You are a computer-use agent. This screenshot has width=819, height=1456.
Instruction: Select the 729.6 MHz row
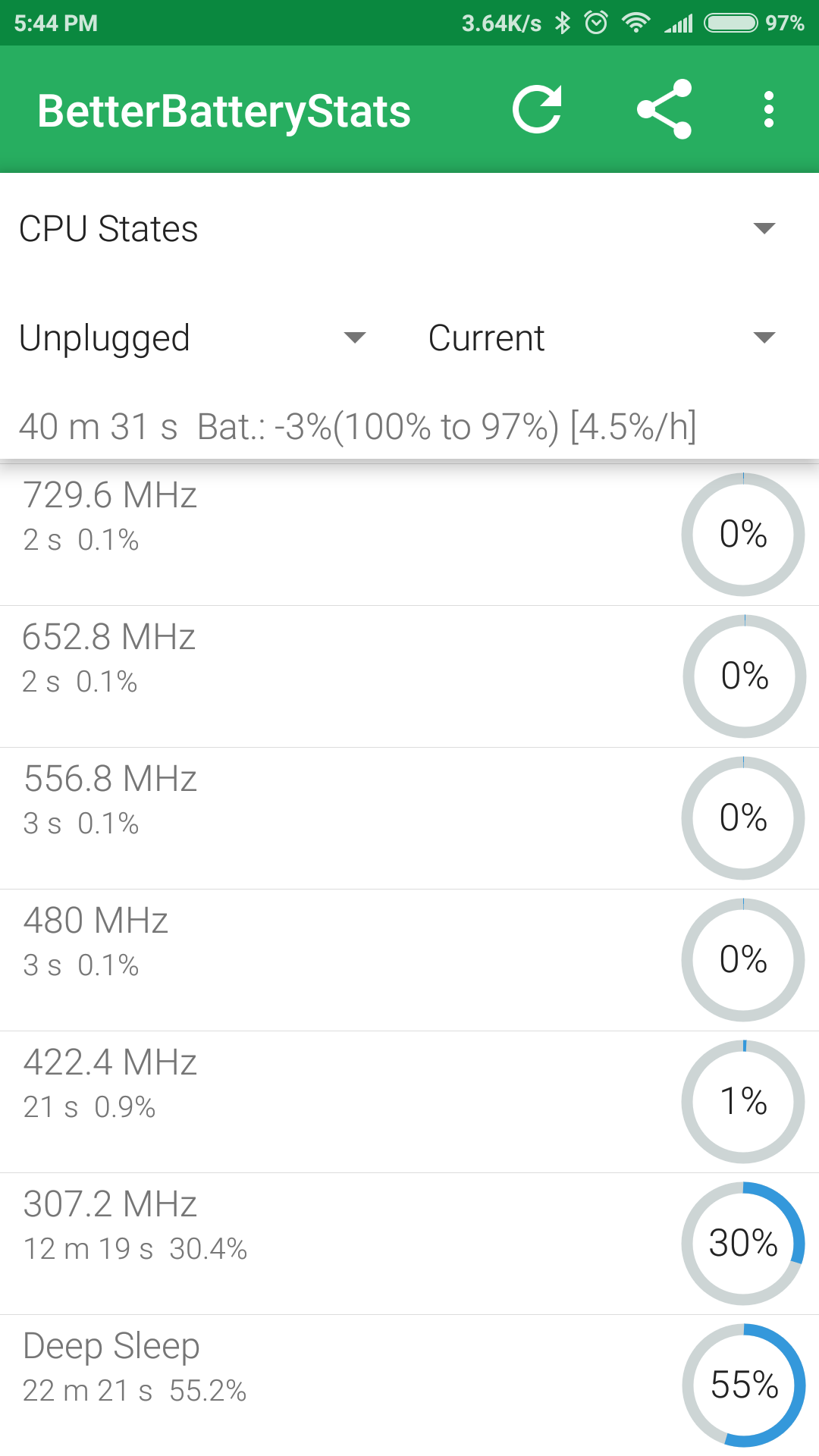tap(409, 535)
